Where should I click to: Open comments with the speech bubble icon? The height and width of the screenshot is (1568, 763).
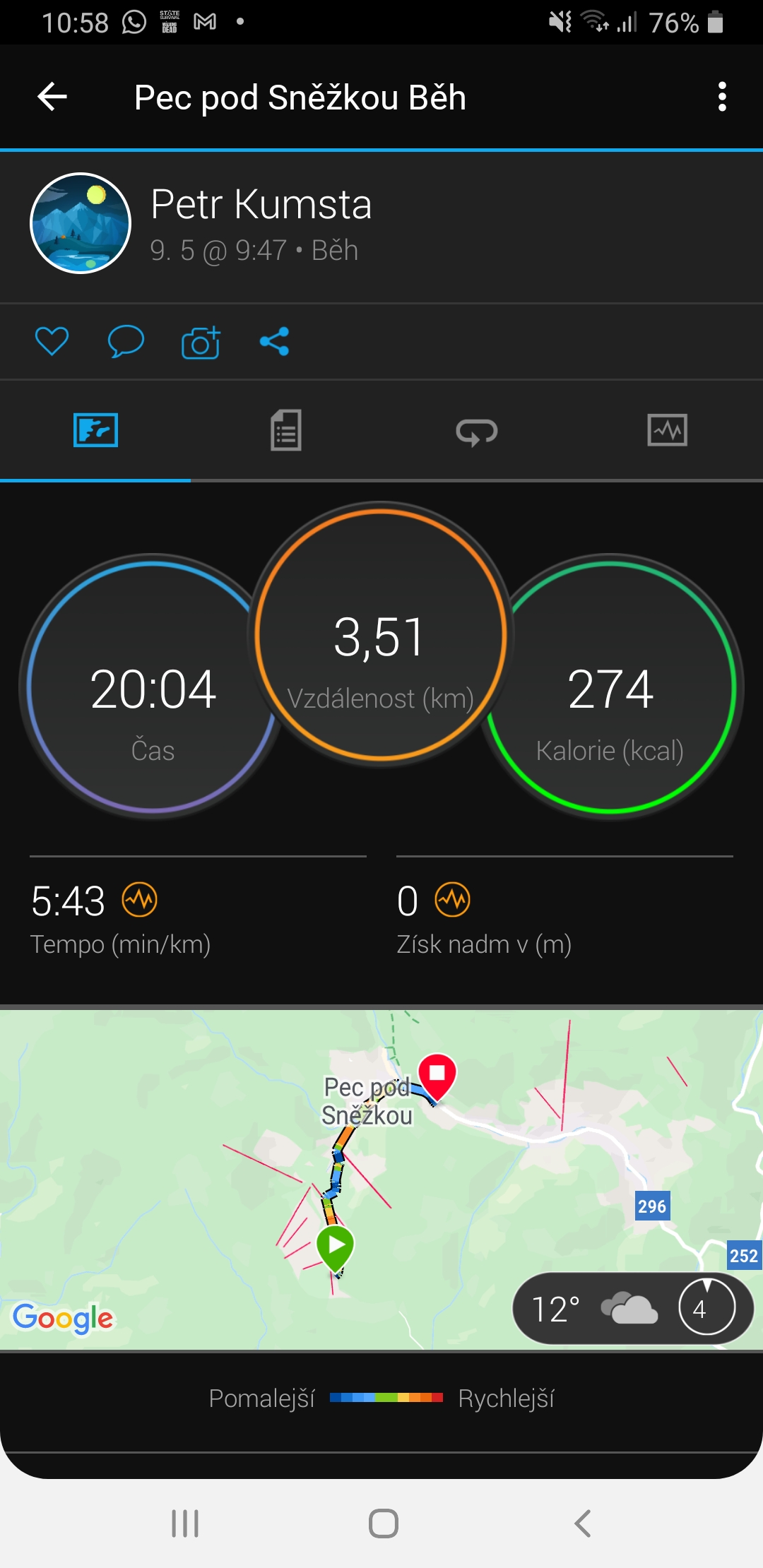[126, 342]
